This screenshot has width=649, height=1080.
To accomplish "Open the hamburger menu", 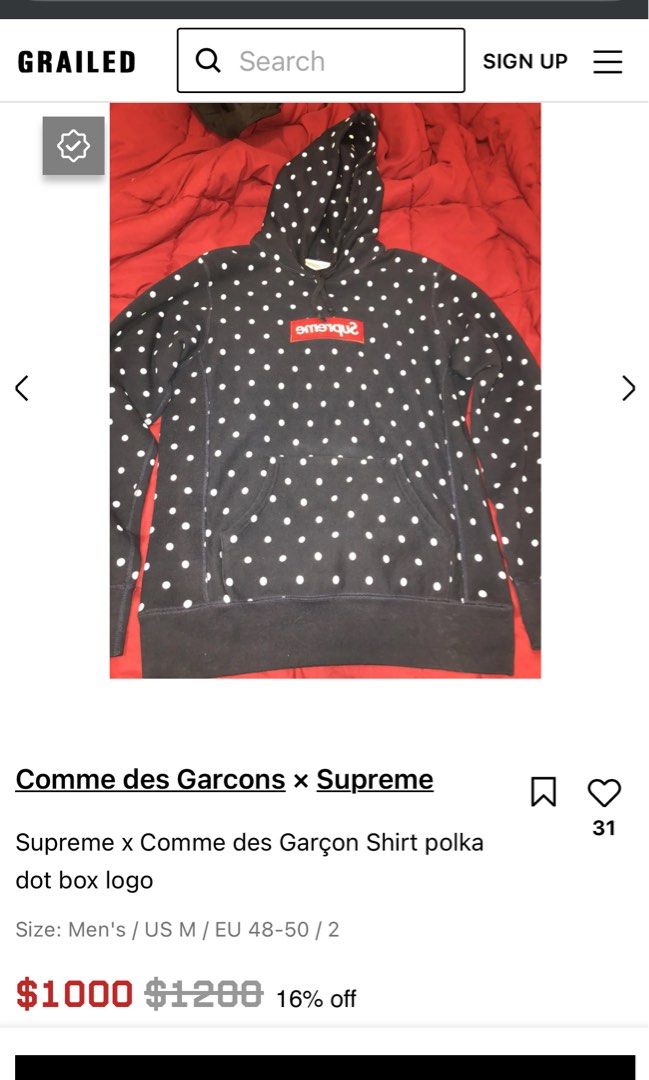I will point(607,62).
